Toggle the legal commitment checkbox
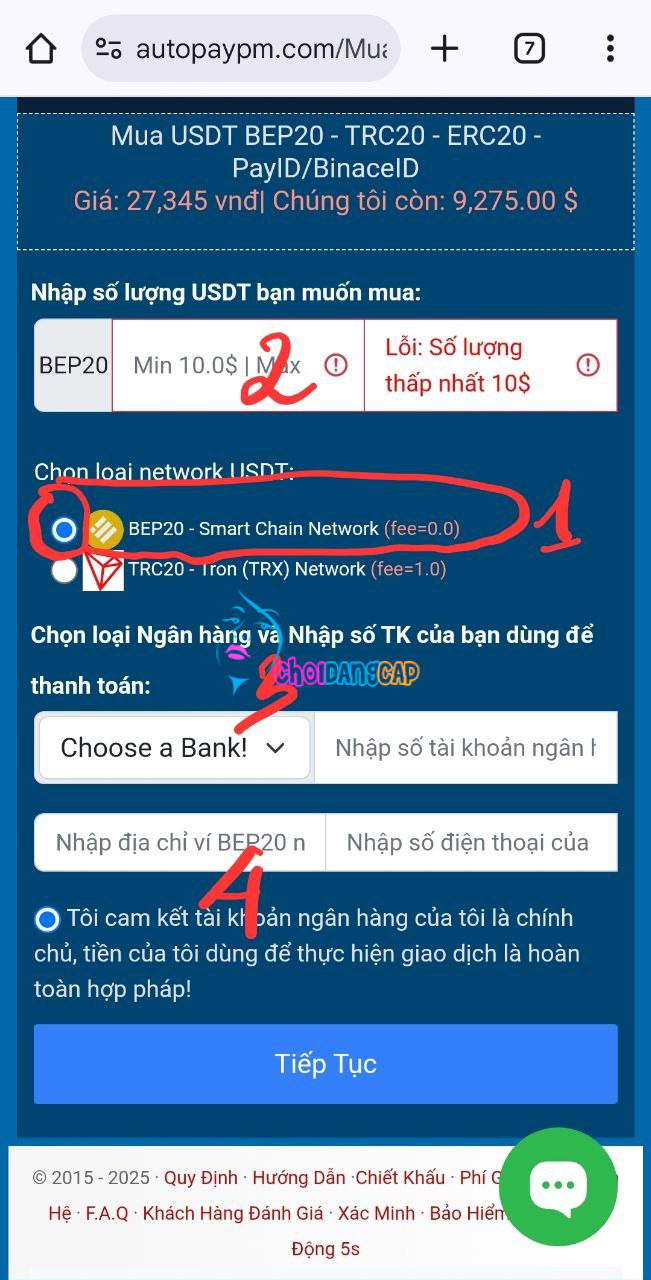651x1280 pixels. pyautogui.click(x=47, y=918)
